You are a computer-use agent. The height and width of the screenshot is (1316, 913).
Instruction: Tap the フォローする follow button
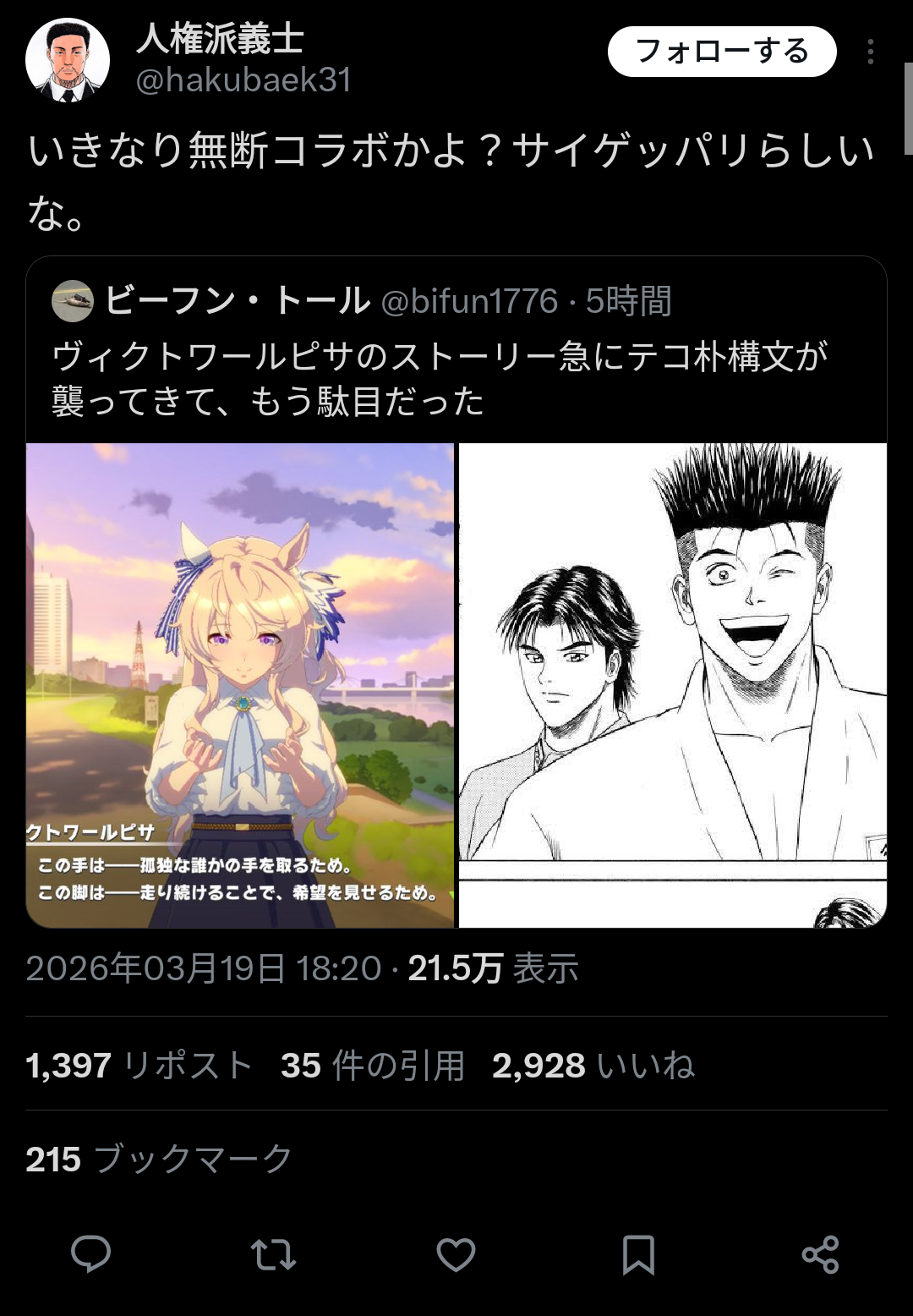click(721, 52)
